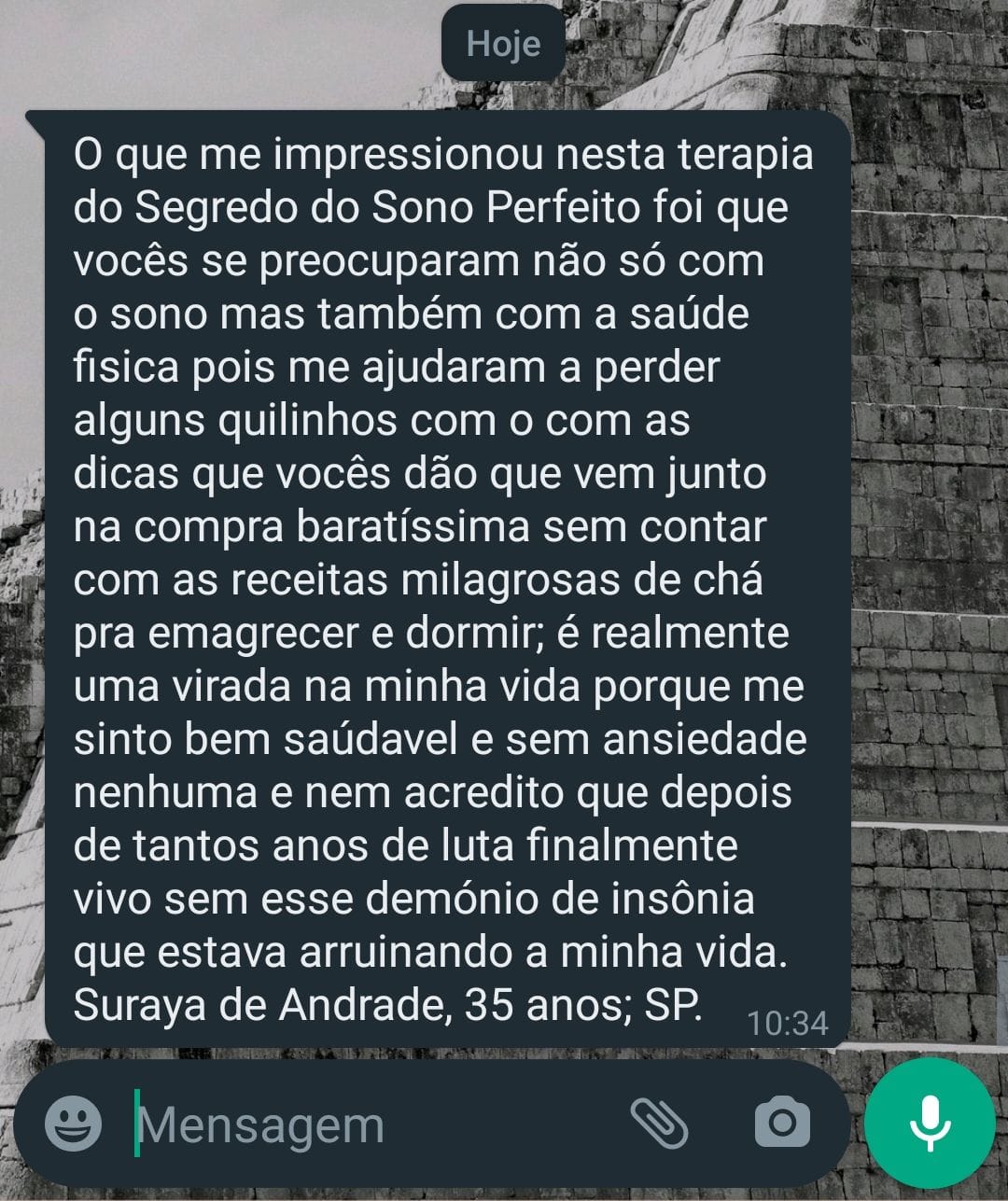
Task: Tap the voice message microphone button
Action: [x=929, y=1123]
